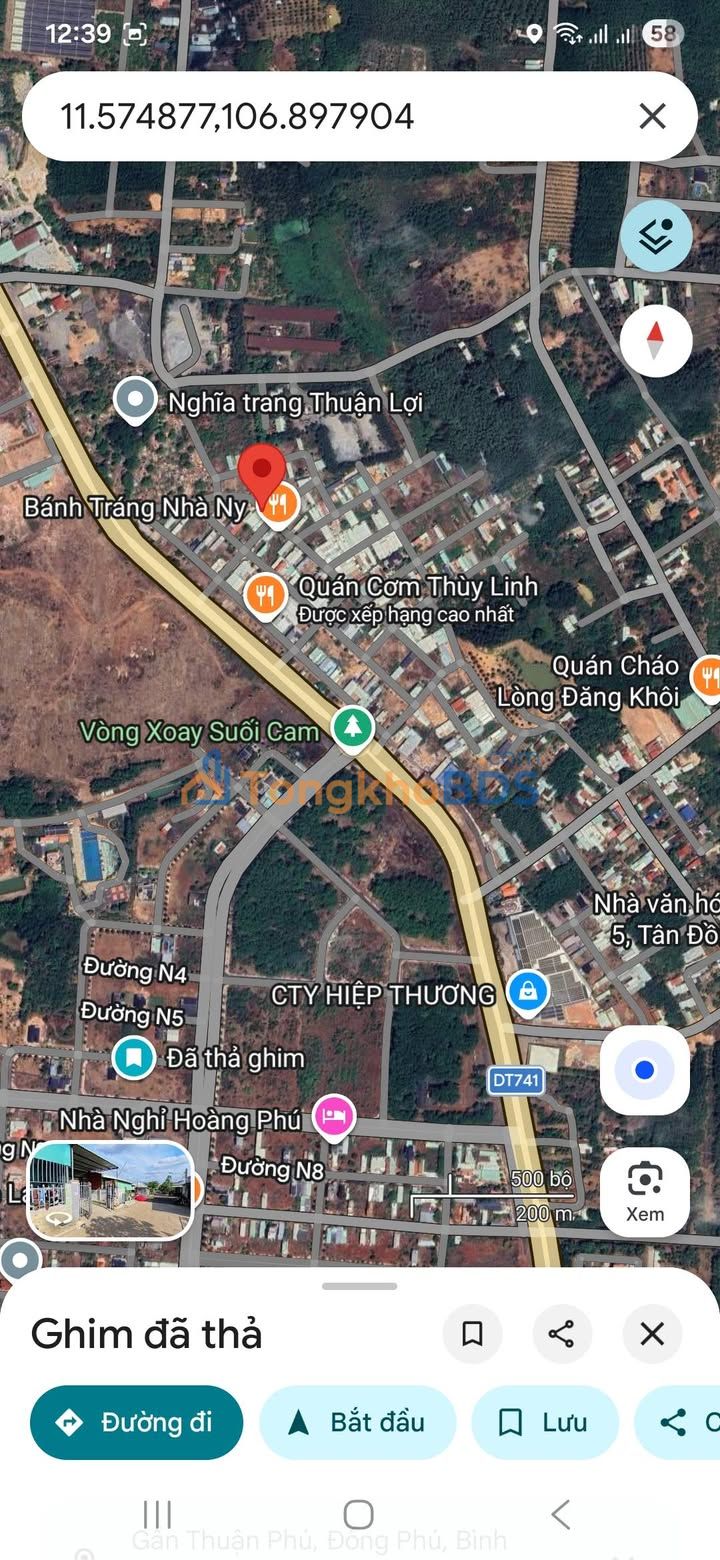This screenshot has width=720, height=1560.
Task: Reset map orientation with the compass
Action: click(656, 340)
